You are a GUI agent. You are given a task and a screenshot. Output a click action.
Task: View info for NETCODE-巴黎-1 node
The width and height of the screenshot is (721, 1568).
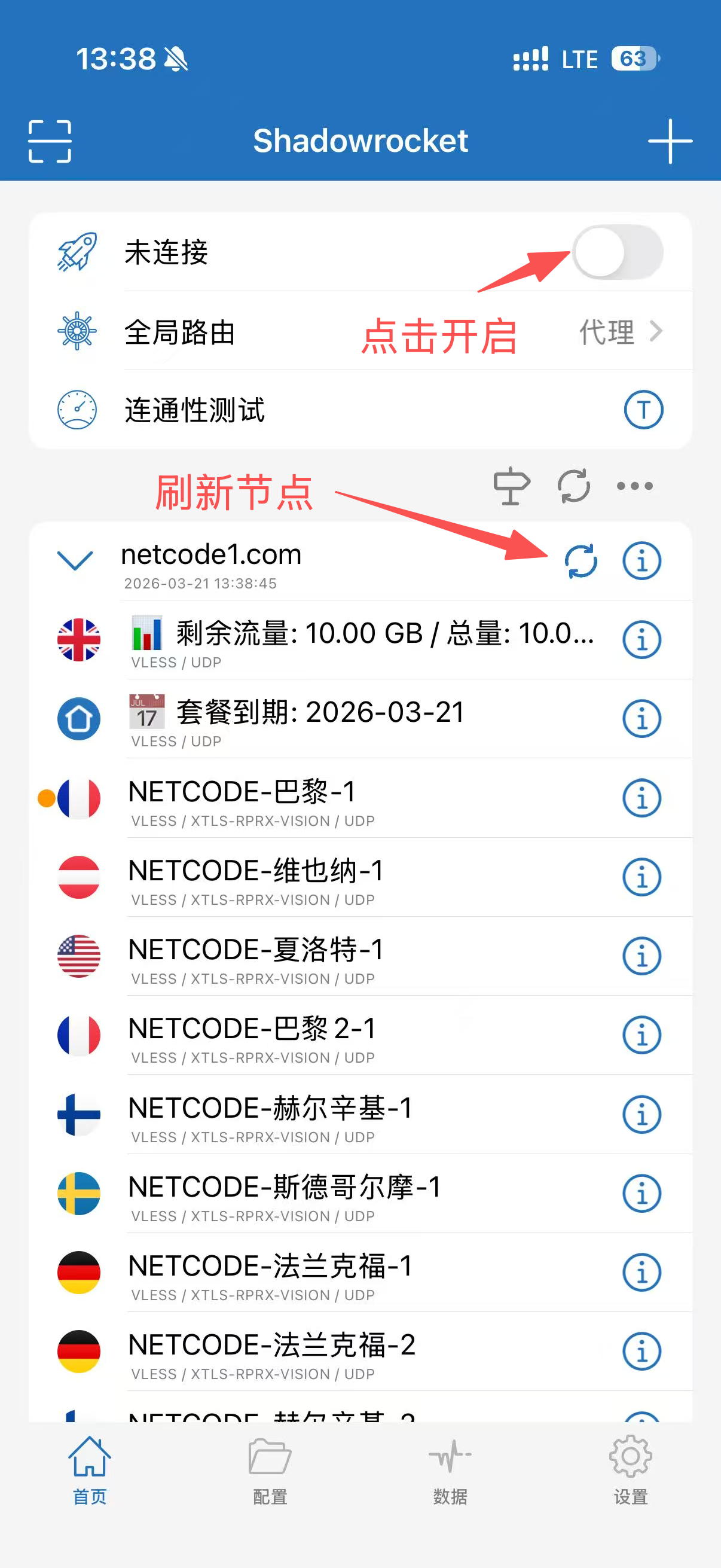coord(641,797)
